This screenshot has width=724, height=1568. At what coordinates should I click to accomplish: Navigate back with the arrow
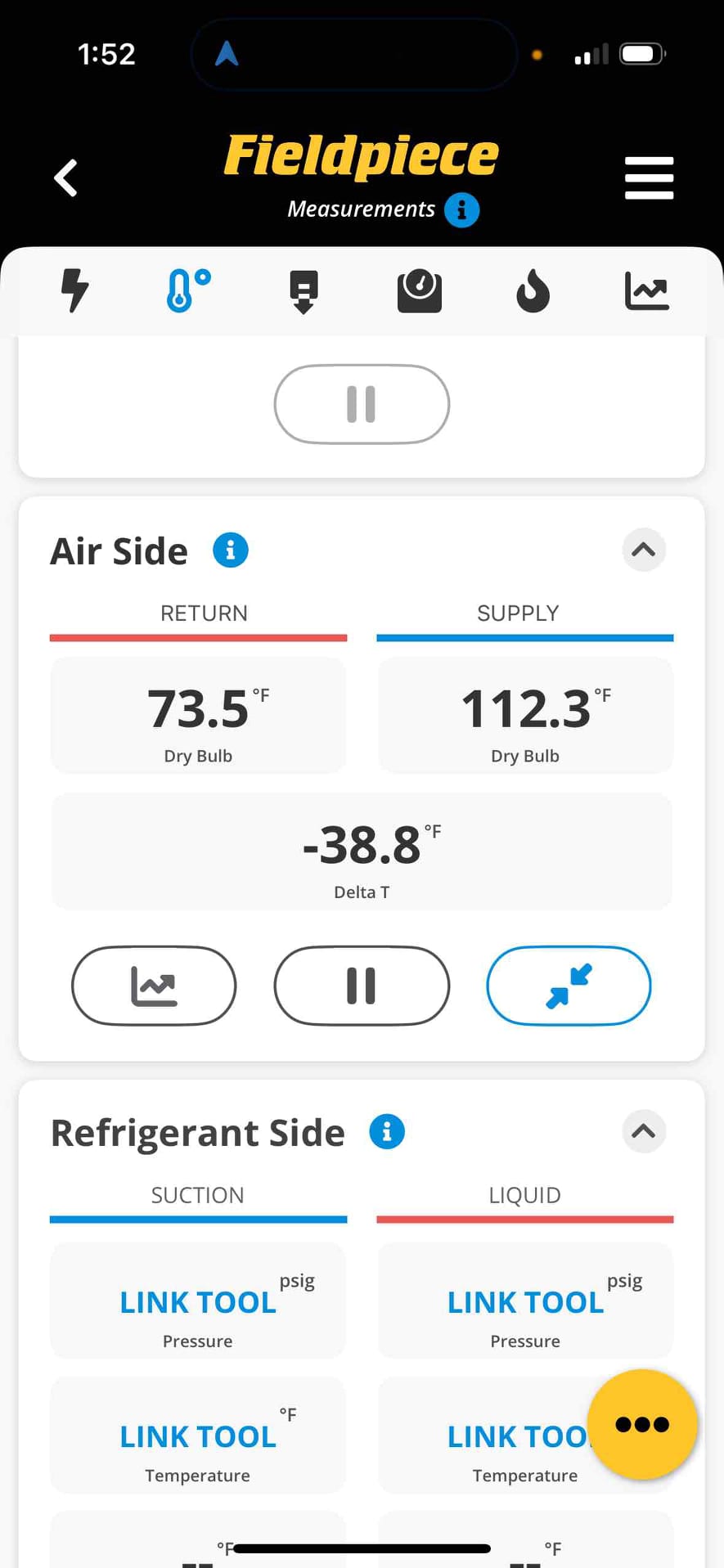65,177
